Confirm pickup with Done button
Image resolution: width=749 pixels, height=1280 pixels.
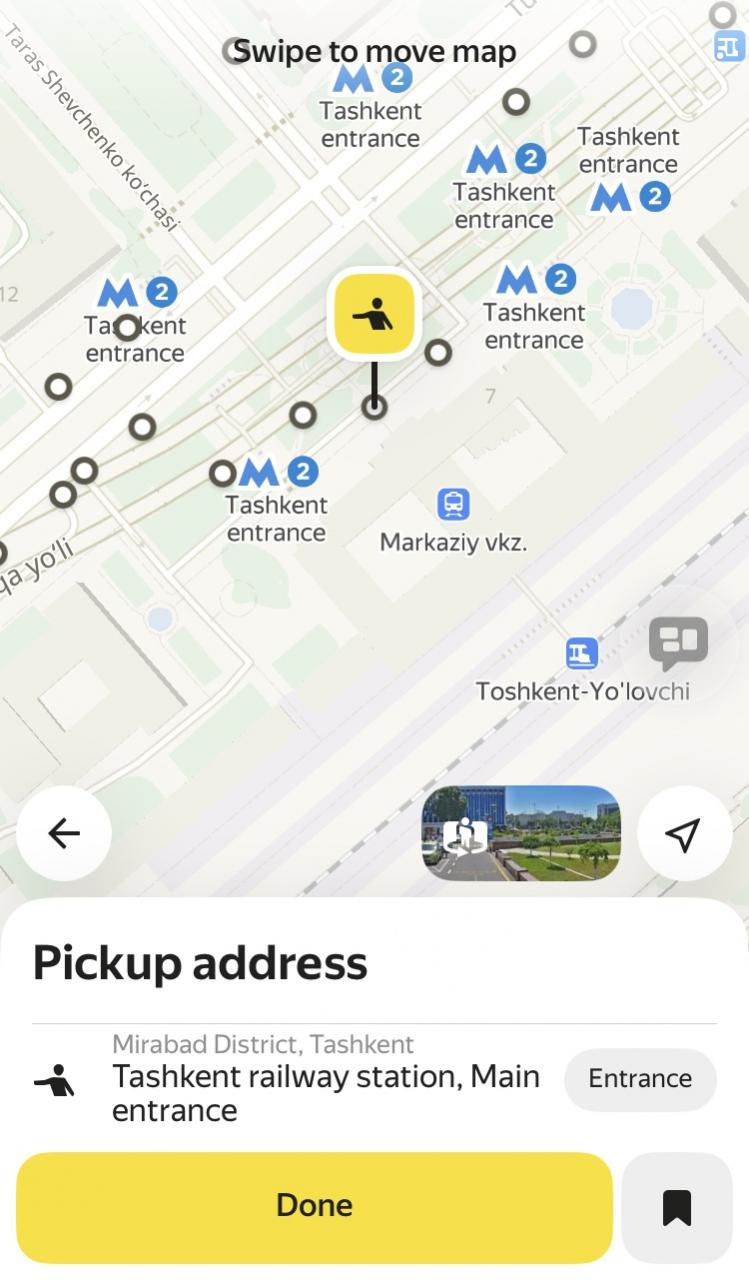tap(314, 1205)
